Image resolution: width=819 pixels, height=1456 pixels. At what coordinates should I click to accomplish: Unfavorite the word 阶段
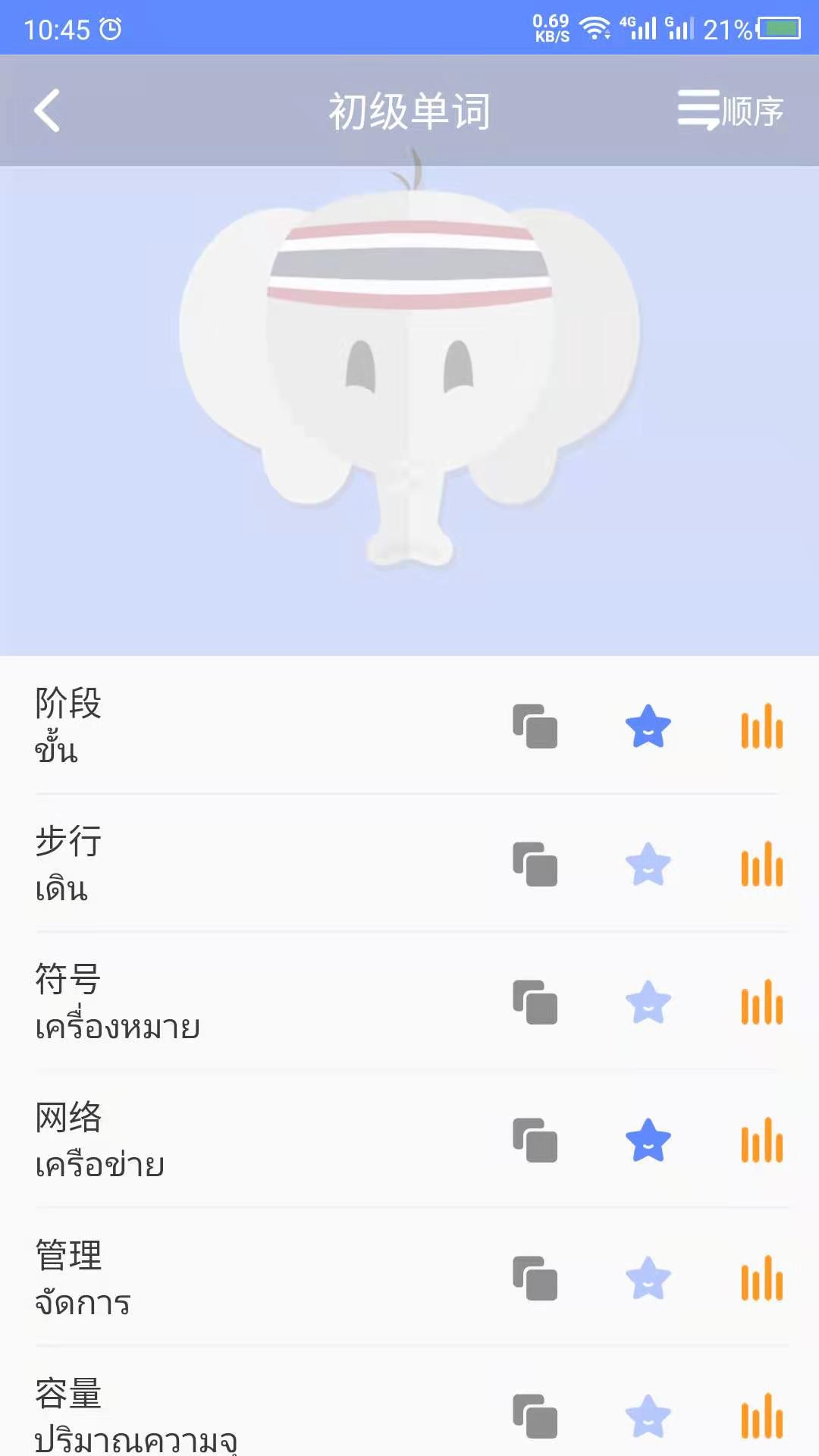coord(648,728)
